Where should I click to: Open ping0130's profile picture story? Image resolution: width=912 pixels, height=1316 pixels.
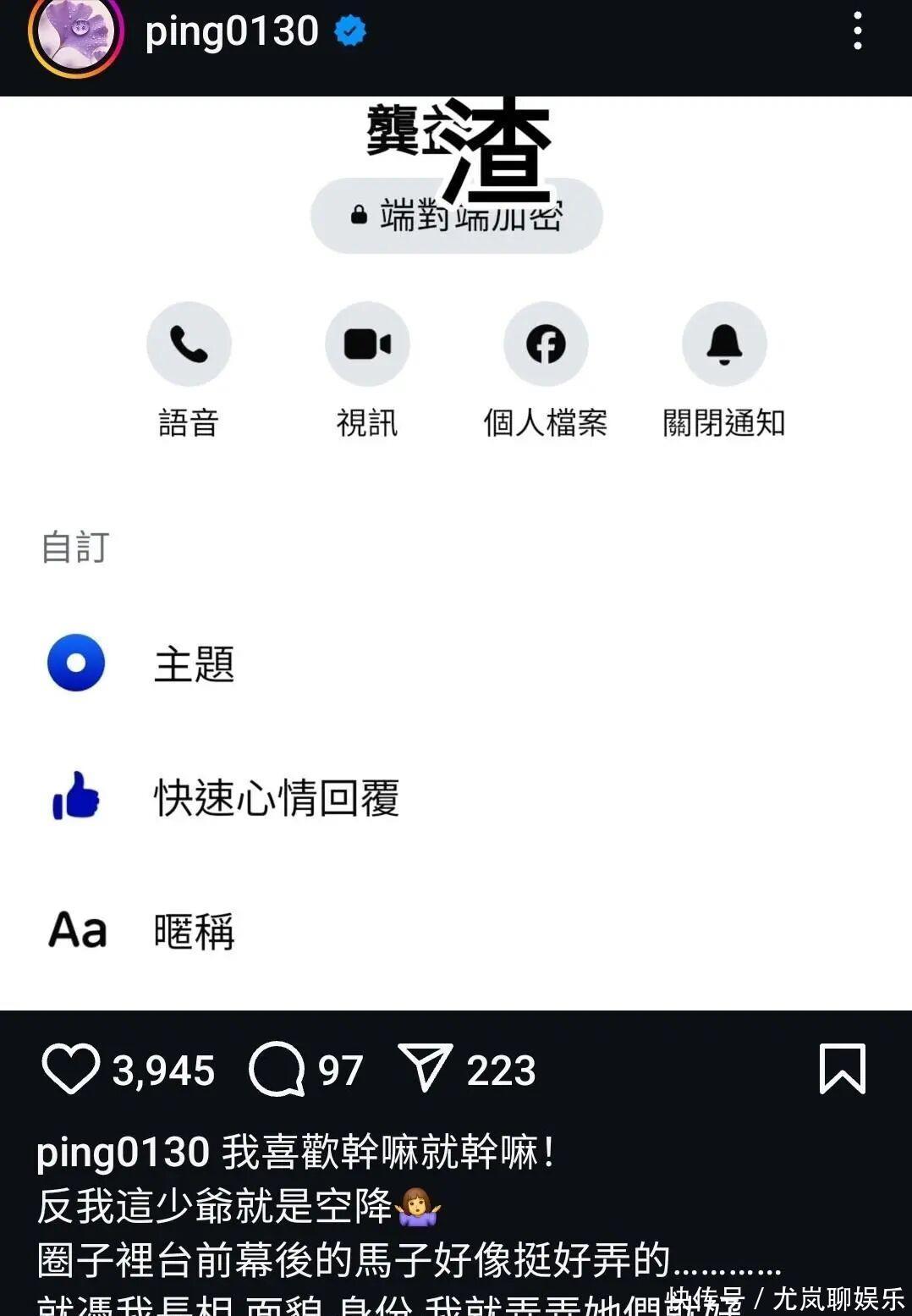point(76,34)
